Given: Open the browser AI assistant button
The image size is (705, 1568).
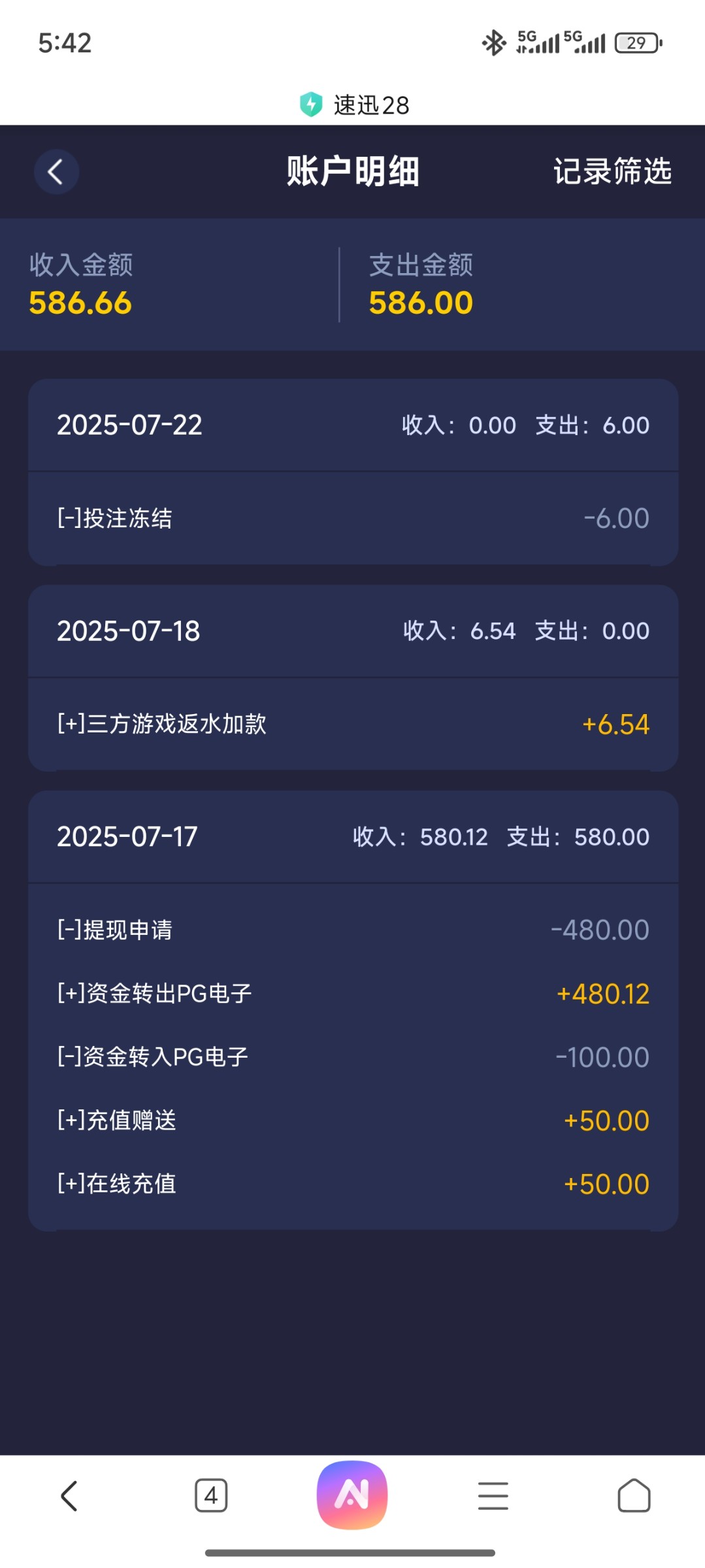Looking at the screenshot, I should point(352,1495).
